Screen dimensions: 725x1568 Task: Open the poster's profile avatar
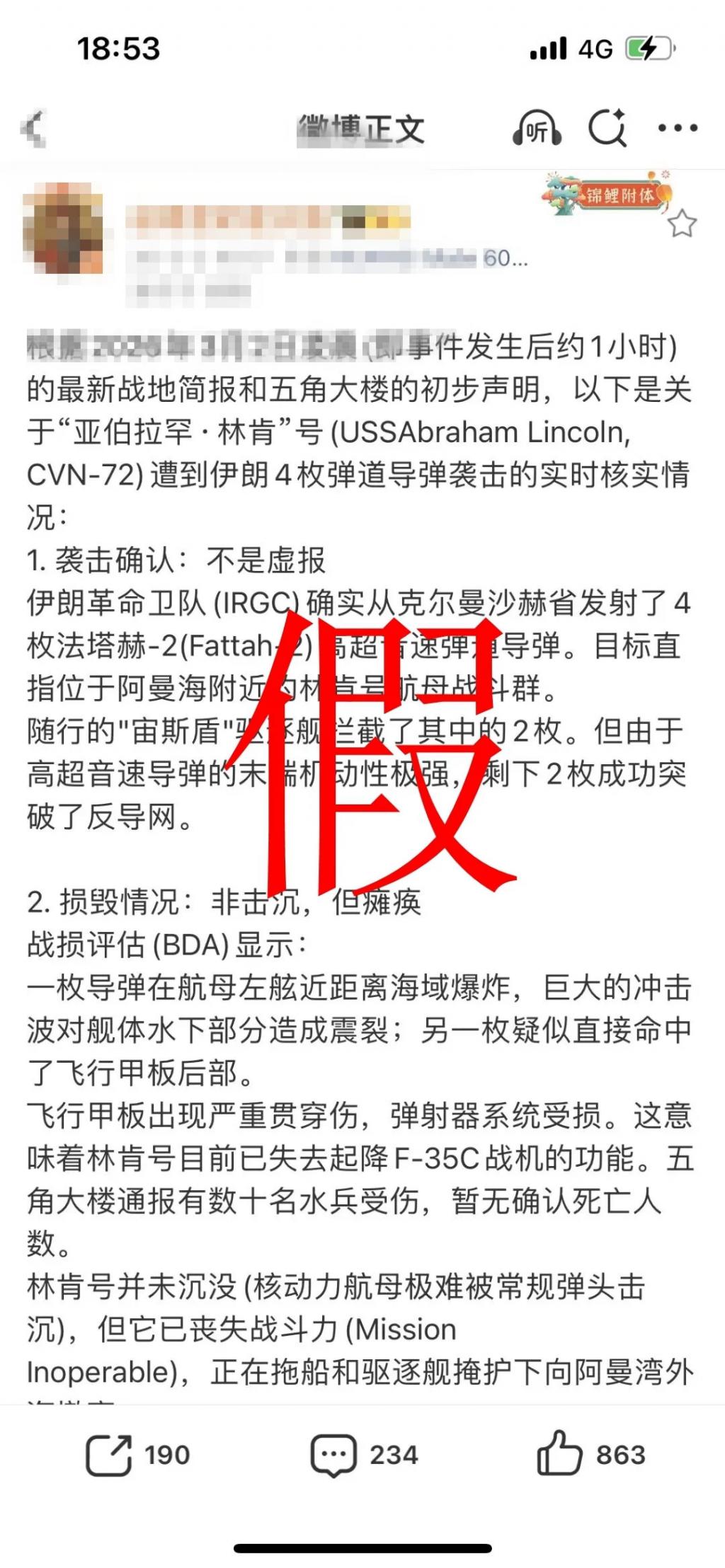(63, 228)
